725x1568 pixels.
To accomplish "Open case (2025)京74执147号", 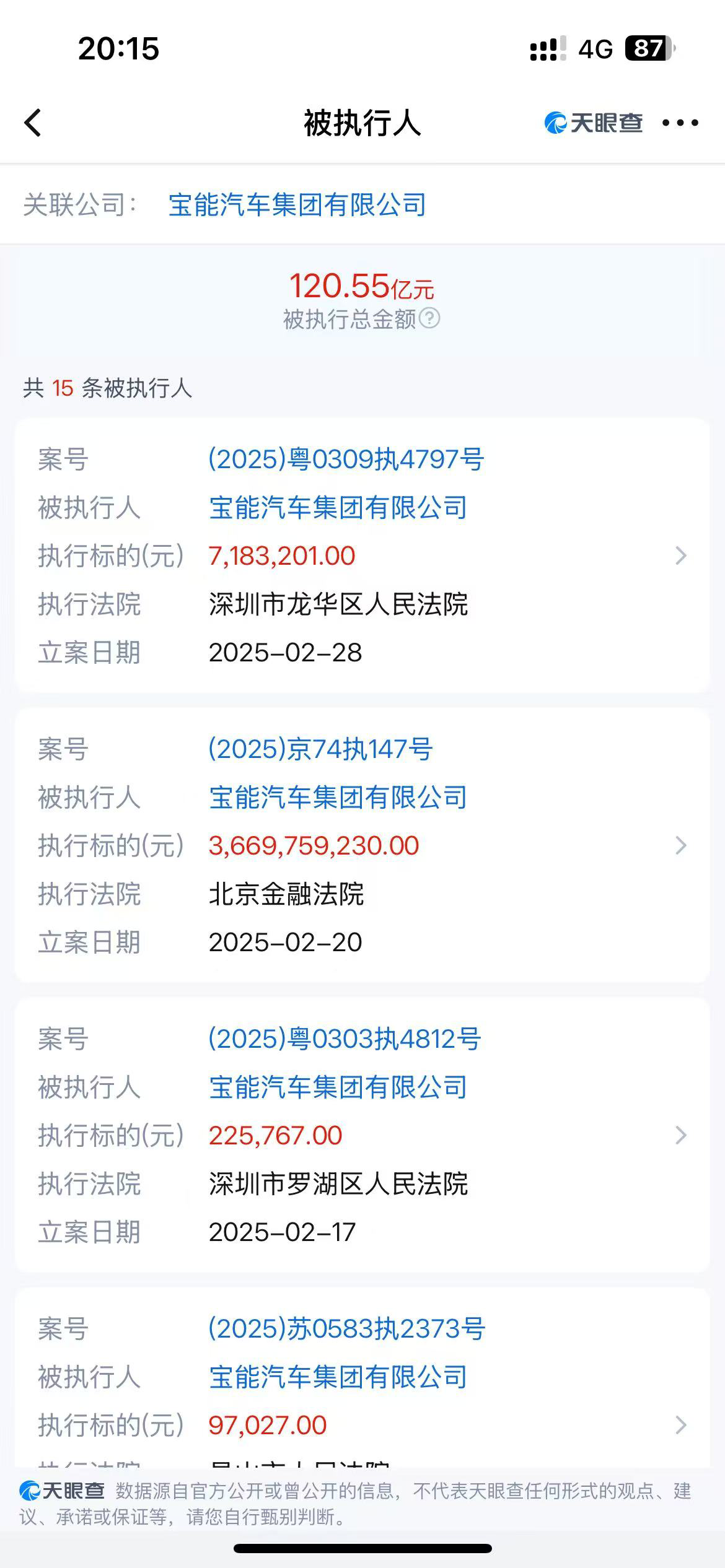I will 320,749.
